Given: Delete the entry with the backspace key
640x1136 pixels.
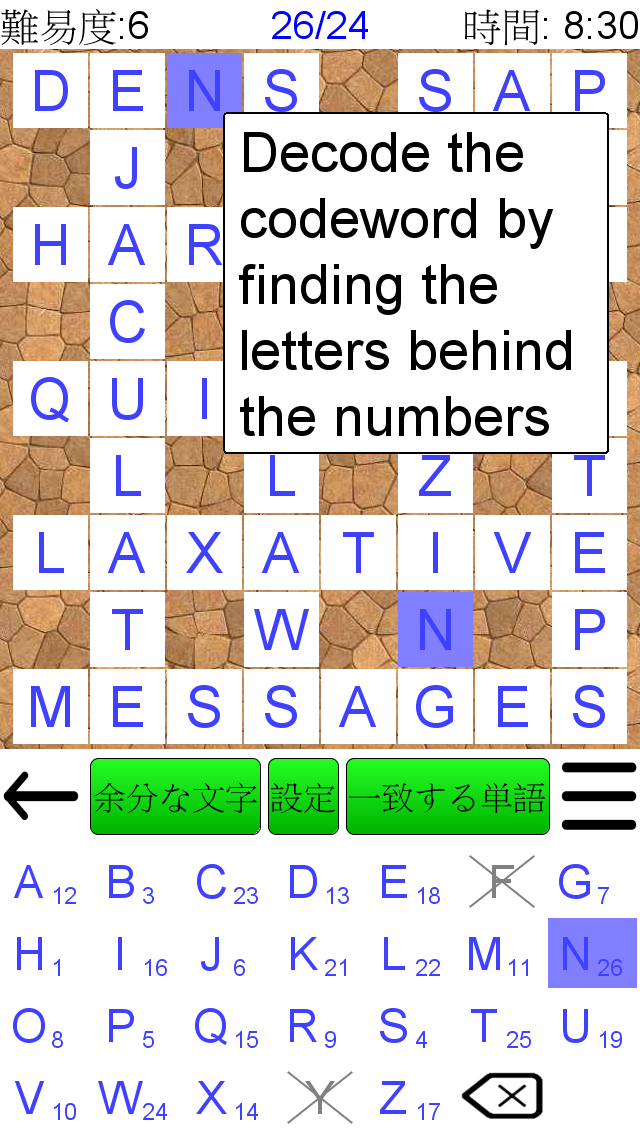Looking at the screenshot, I should click(502, 1097).
